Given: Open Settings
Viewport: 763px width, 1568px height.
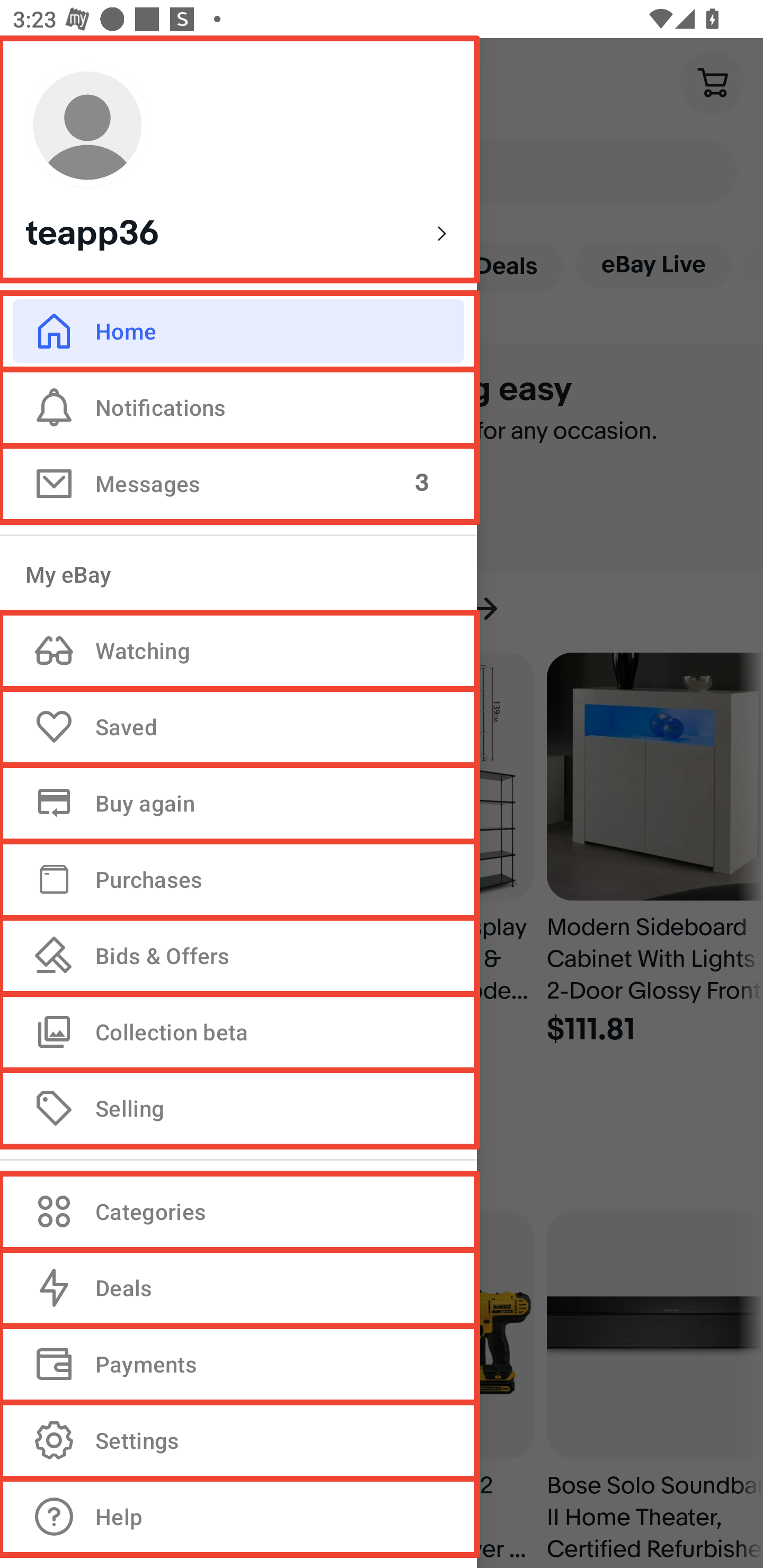Looking at the screenshot, I should [238, 1440].
